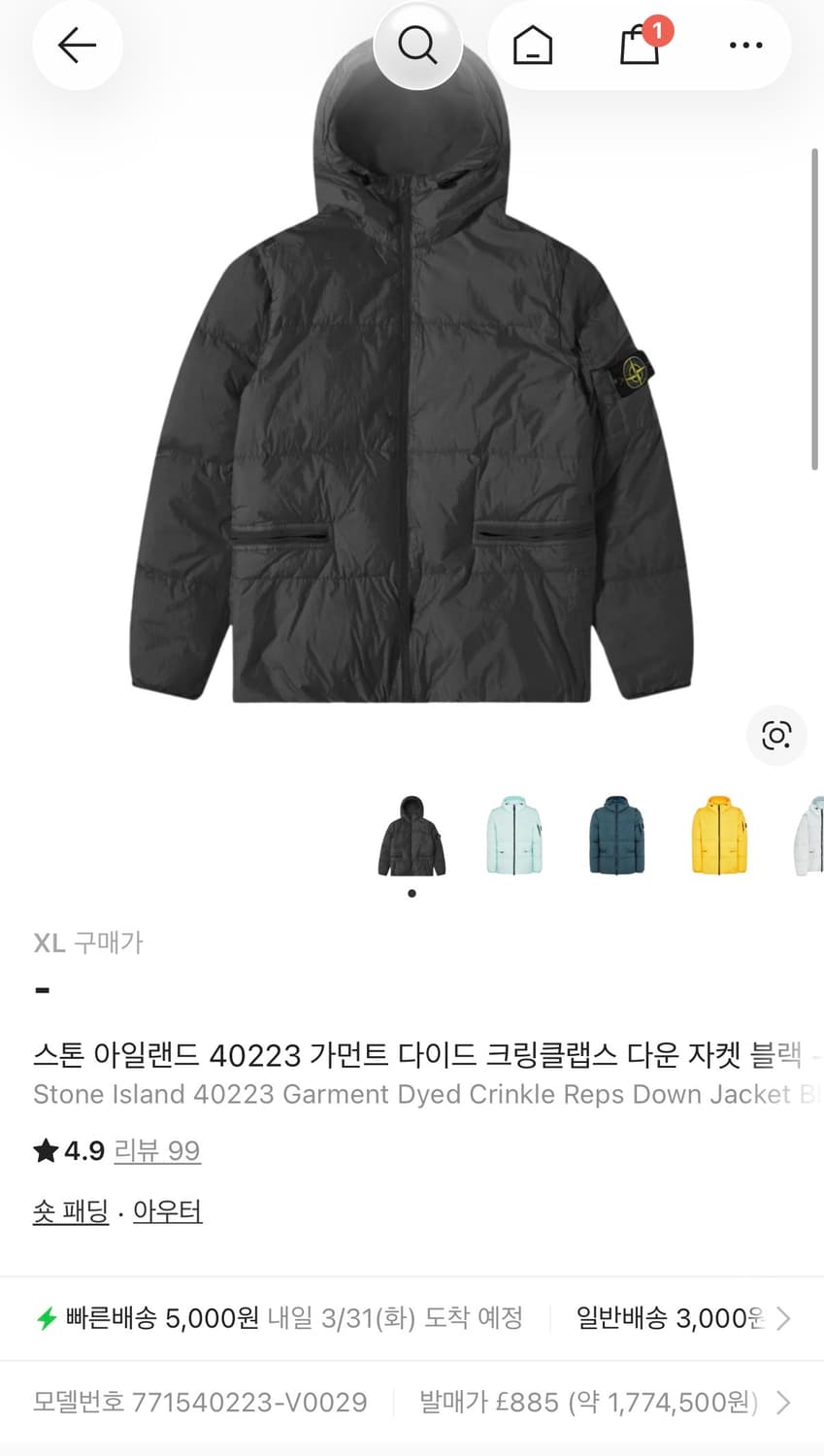The width and height of the screenshot is (824, 1456).
Task: Select the black jacket colorway
Action: pyautogui.click(x=411, y=837)
